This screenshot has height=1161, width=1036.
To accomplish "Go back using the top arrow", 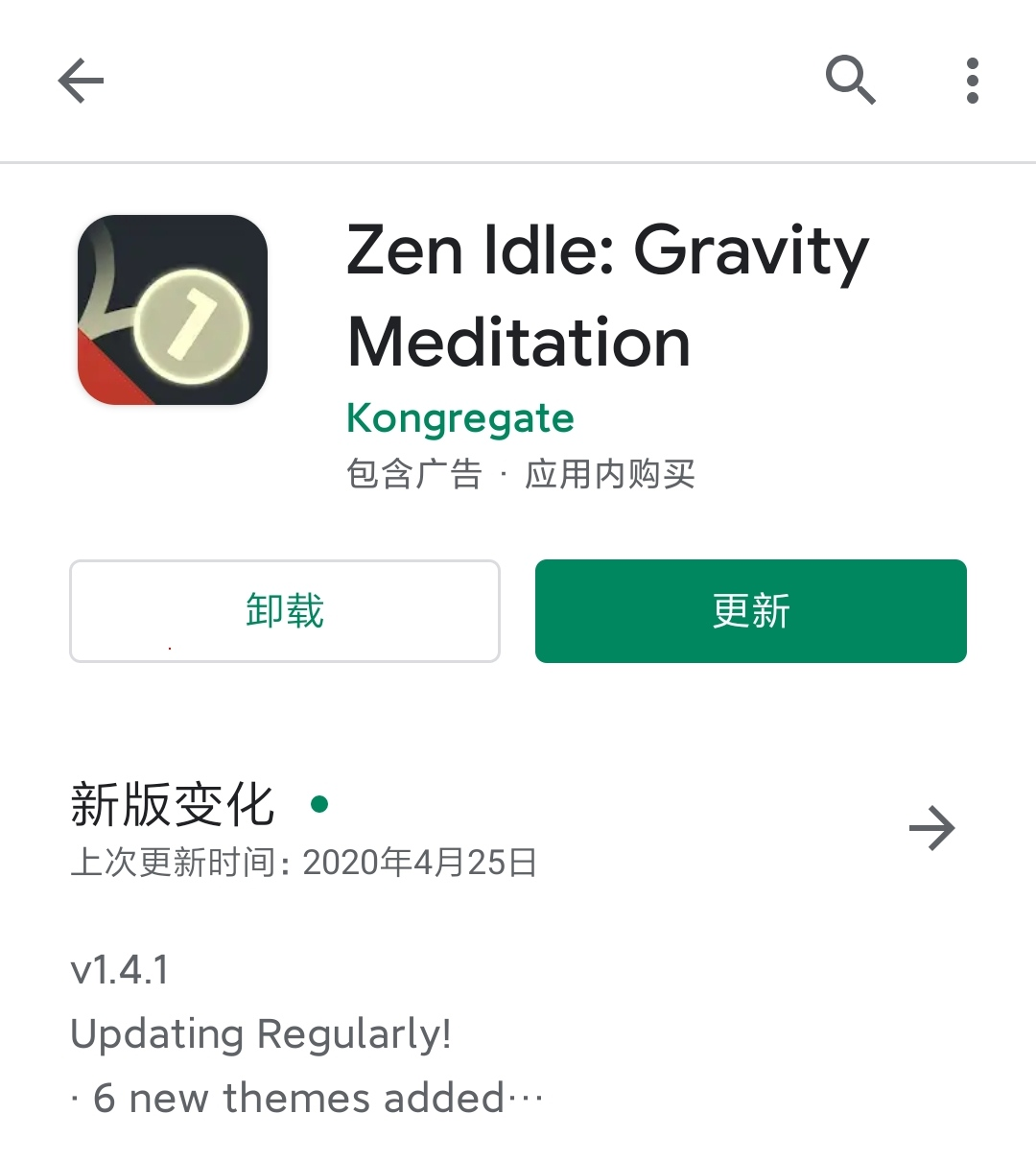I will click(81, 81).
